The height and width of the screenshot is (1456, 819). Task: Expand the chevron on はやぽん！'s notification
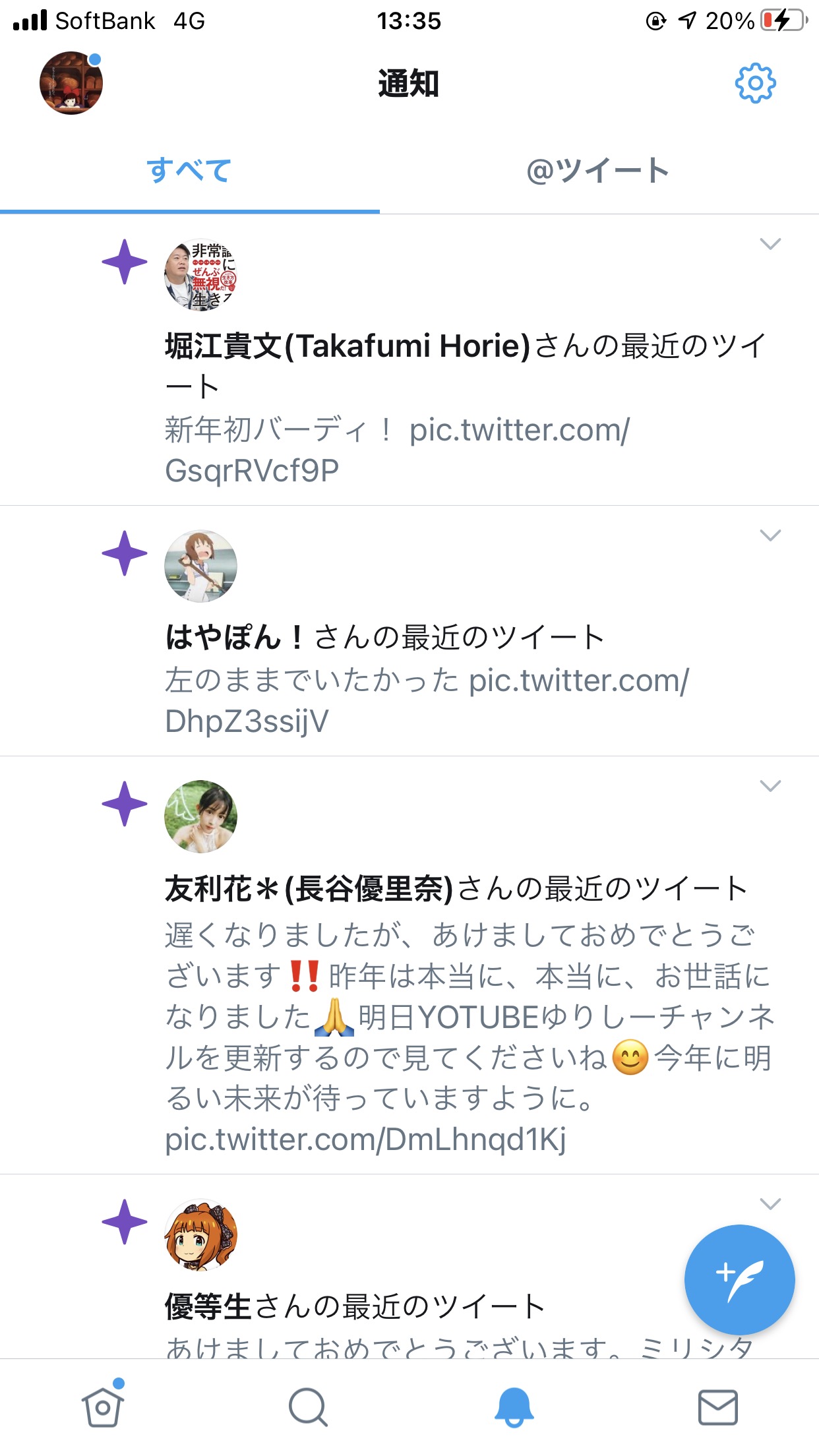pyautogui.click(x=770, y=535)
